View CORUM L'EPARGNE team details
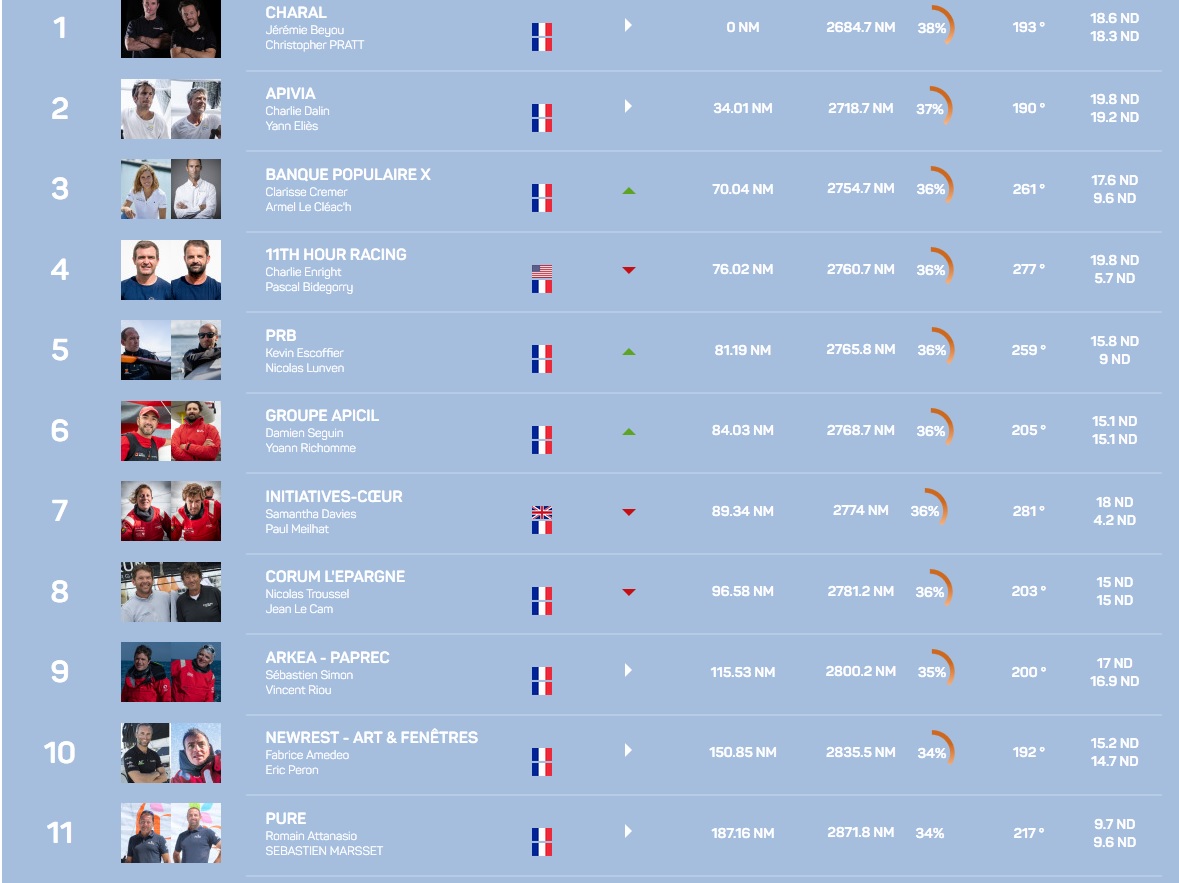 pyautogui.click(x=335, y=576)
